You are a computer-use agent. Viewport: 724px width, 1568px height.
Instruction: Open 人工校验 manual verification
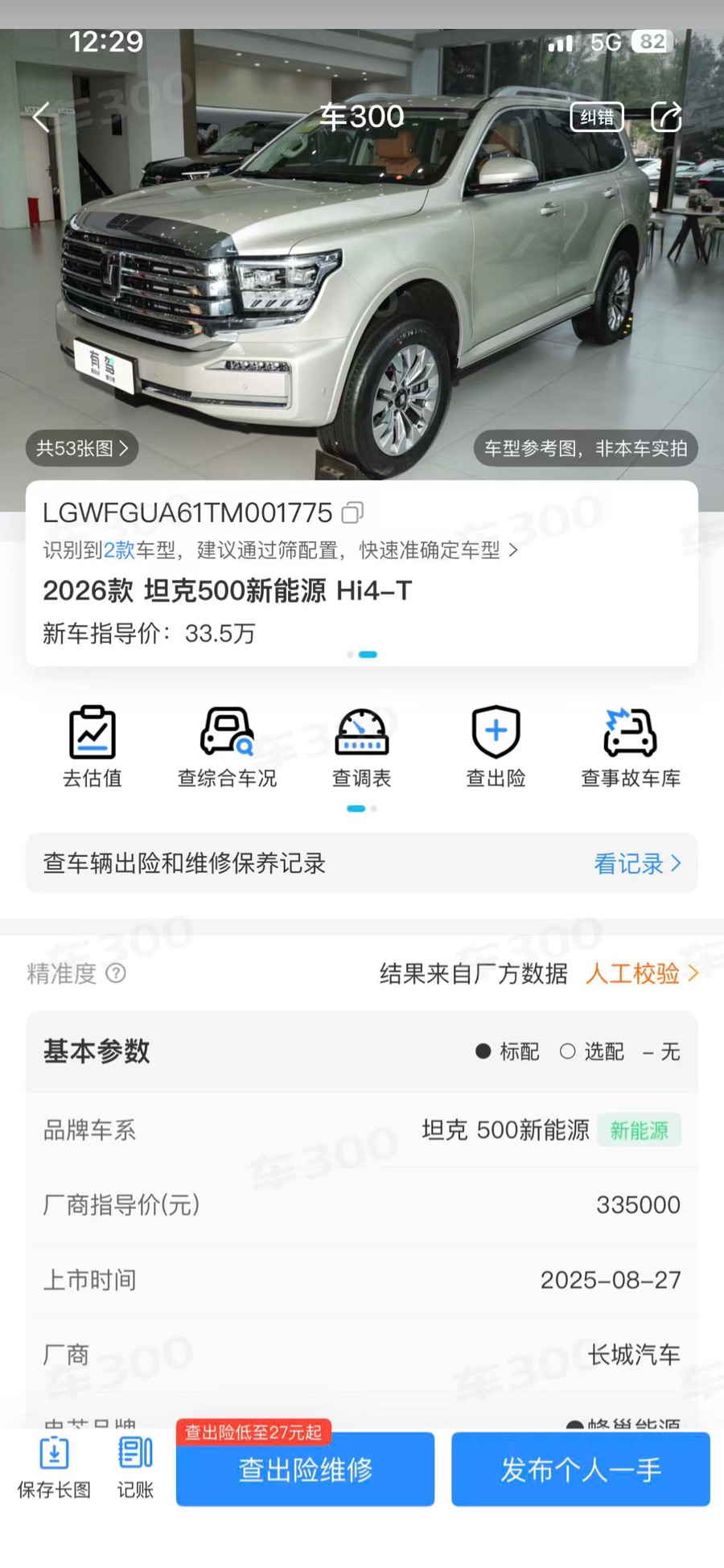641,973
